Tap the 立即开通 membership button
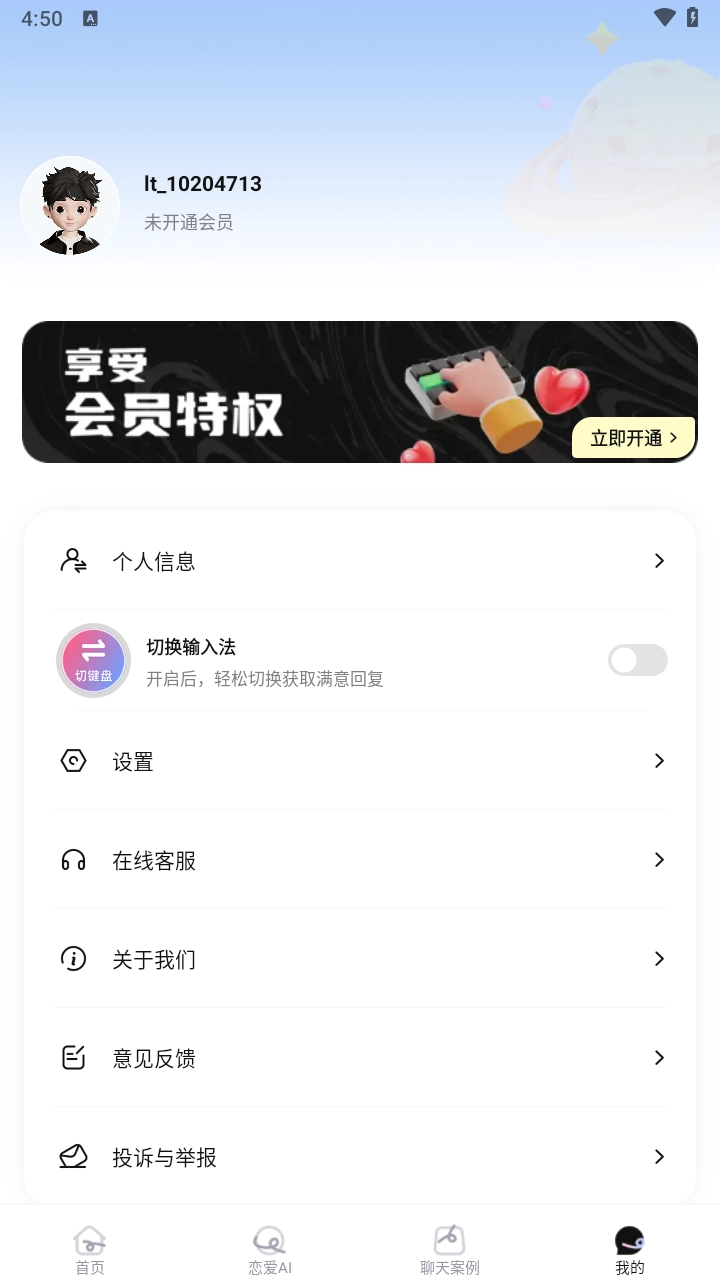 [x=633, y=437]
